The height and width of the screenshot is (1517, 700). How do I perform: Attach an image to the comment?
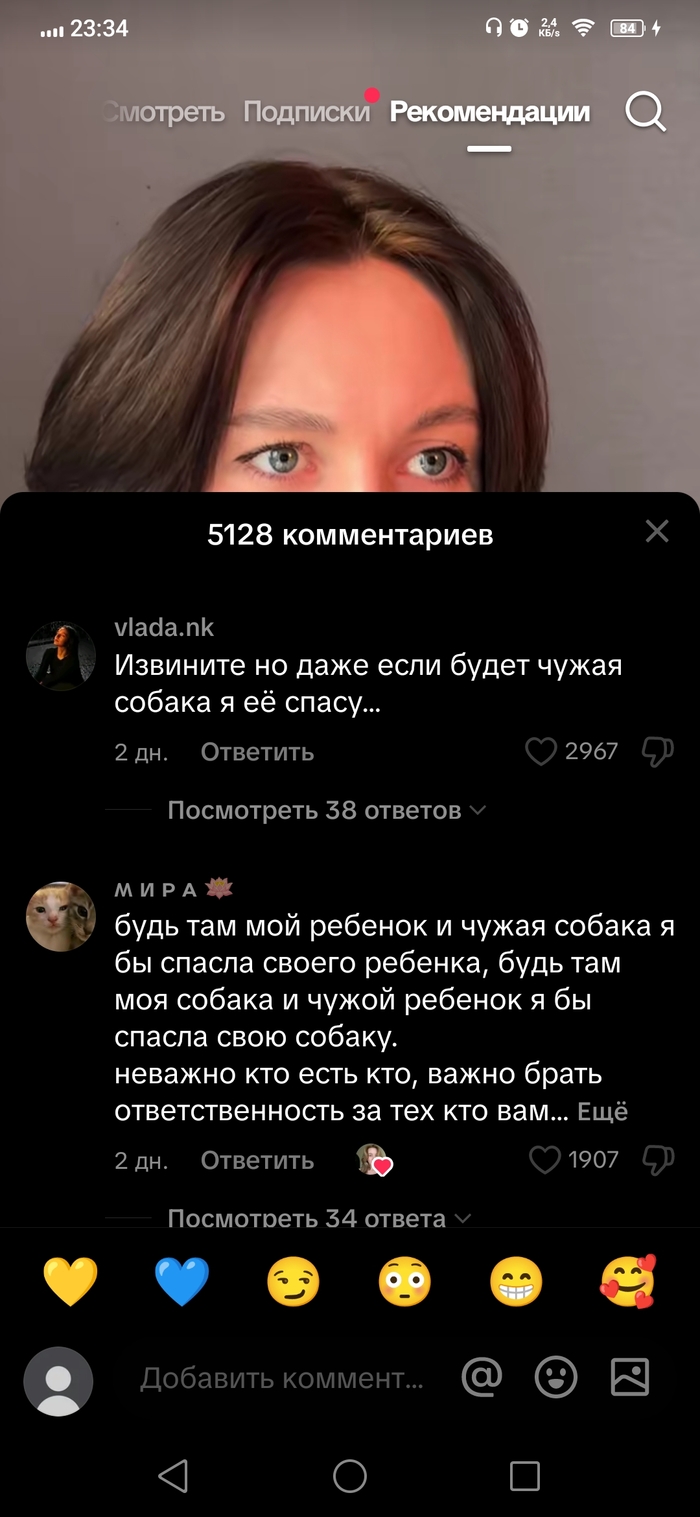tap(630, 1377)
